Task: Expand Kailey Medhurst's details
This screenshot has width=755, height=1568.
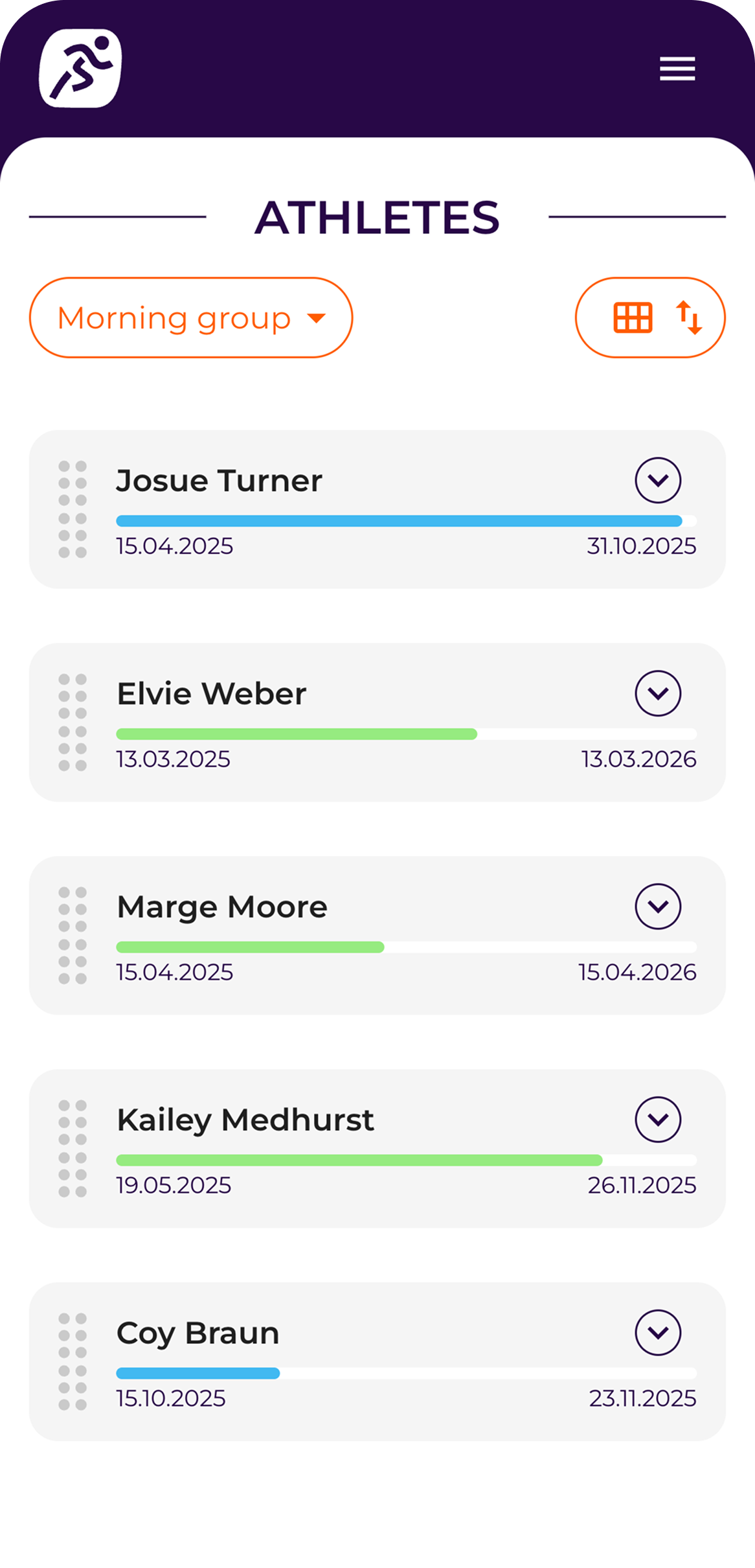Action: tap(658, 1119)
